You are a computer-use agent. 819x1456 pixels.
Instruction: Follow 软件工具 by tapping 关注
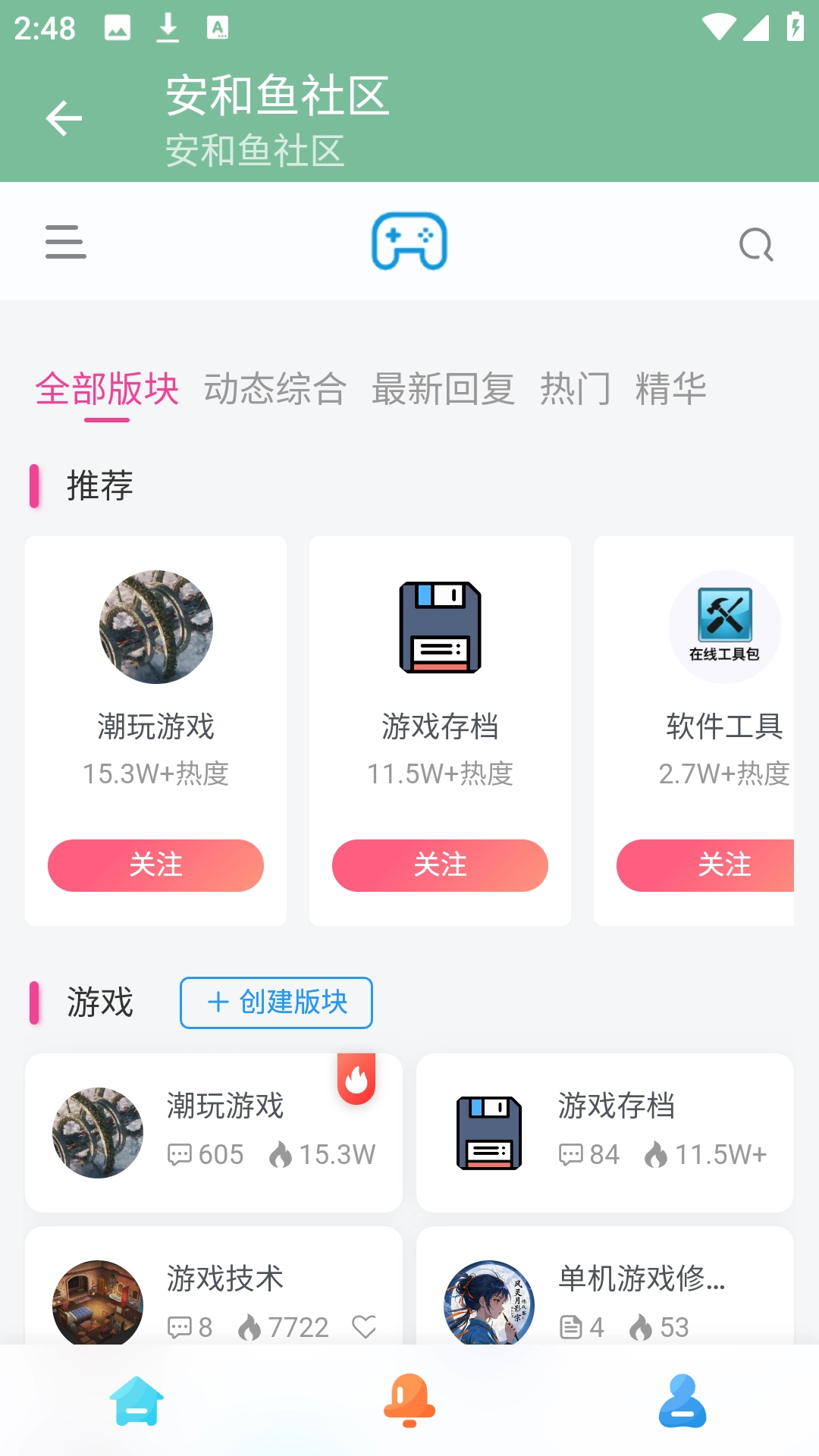point(724,865)
